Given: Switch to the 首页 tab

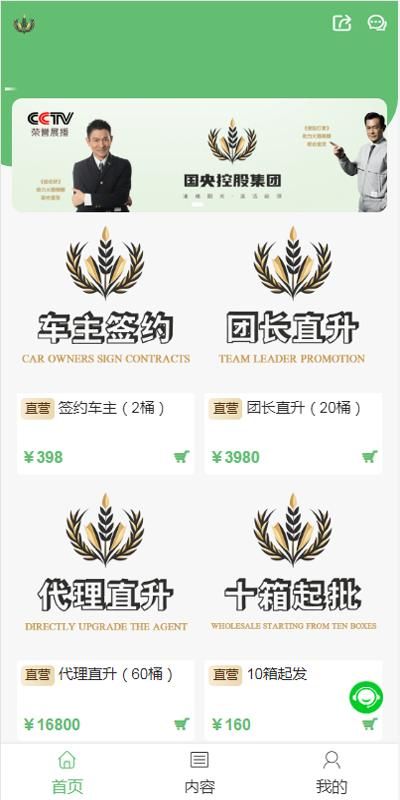Looking at the screenshot, I should pyautogui.click(x=67, y=772).
